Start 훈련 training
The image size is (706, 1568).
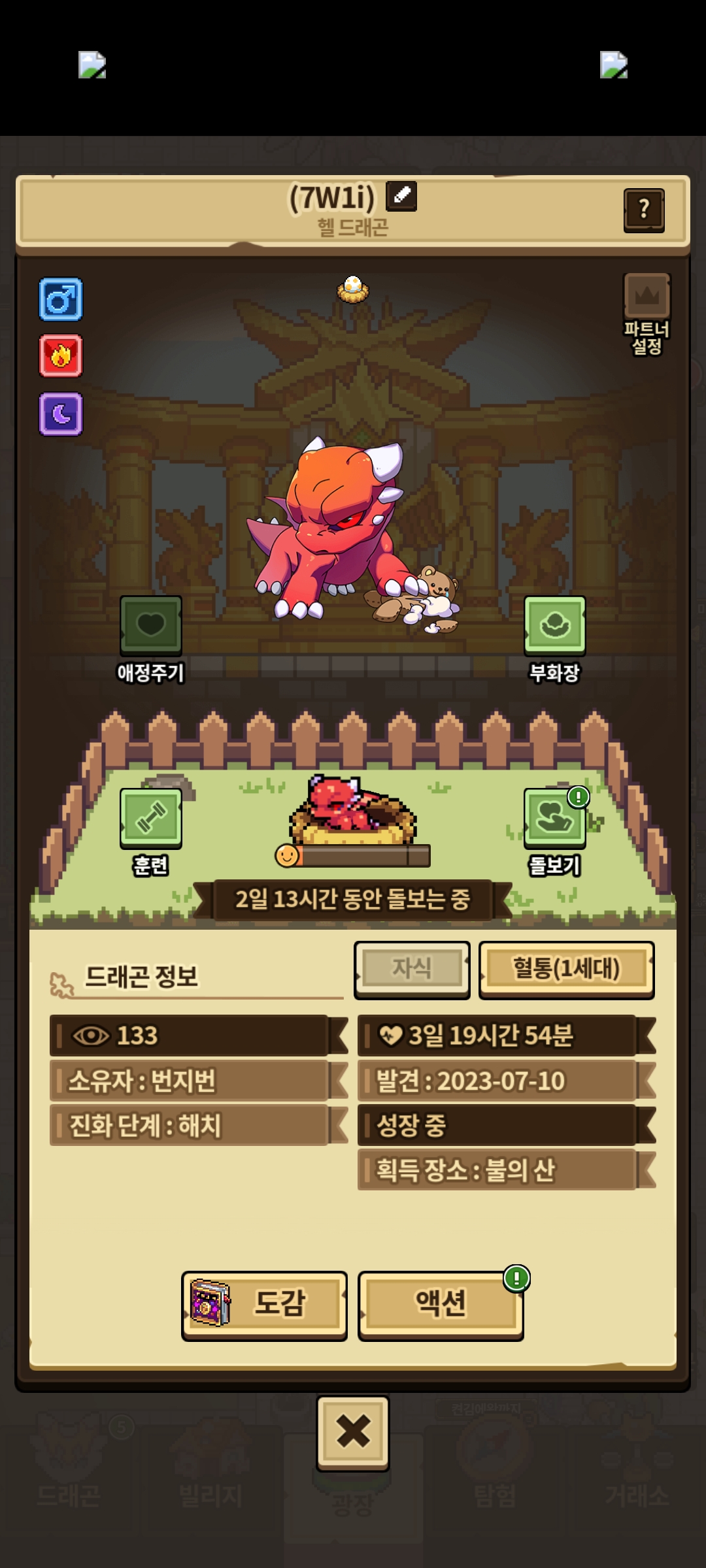coord(151,819)
